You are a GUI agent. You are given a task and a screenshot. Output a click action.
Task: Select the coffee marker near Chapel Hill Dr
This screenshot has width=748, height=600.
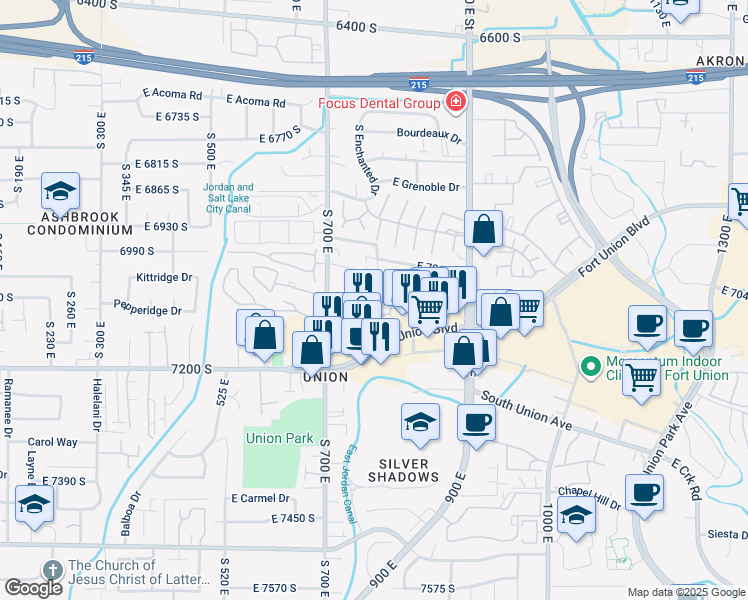click(644, 496)
